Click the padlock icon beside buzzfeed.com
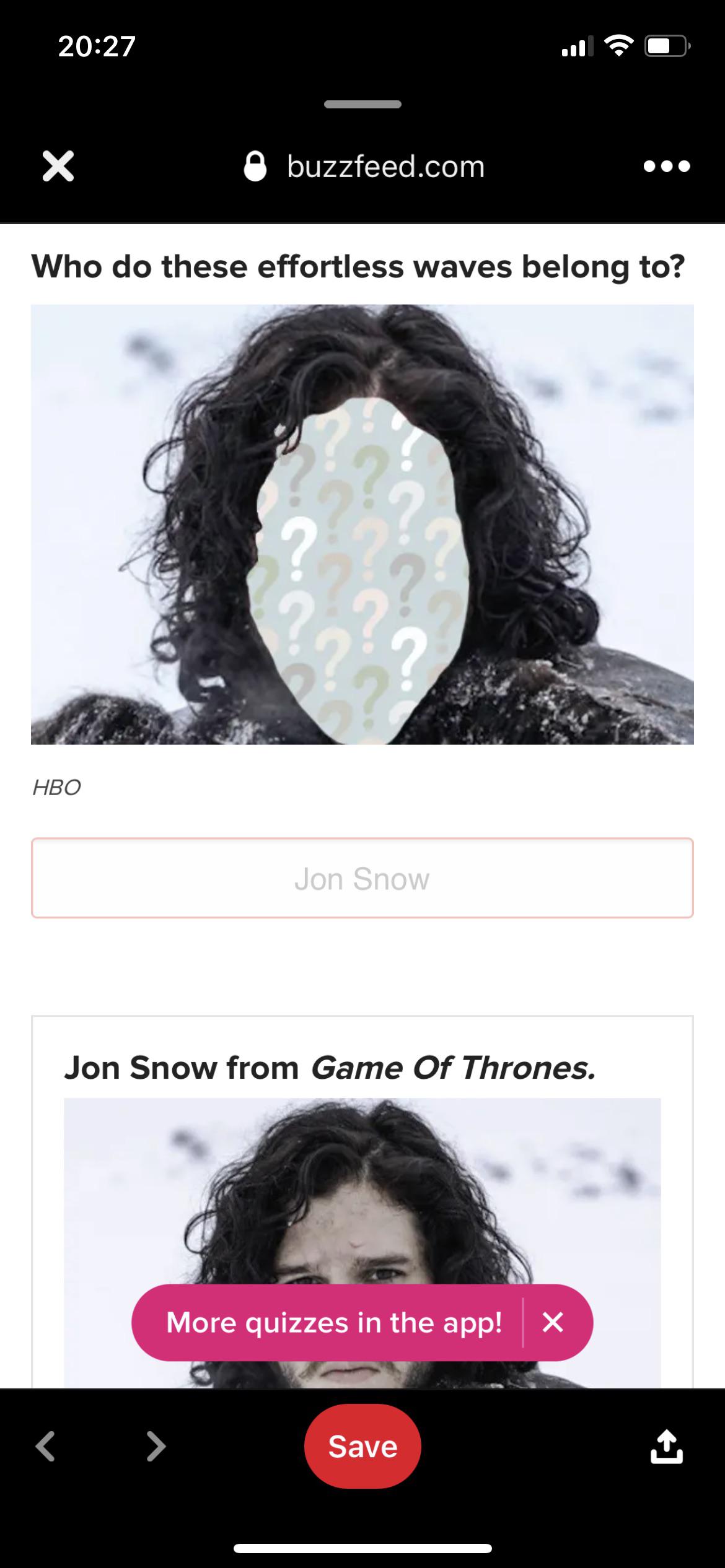 point(254,166)
